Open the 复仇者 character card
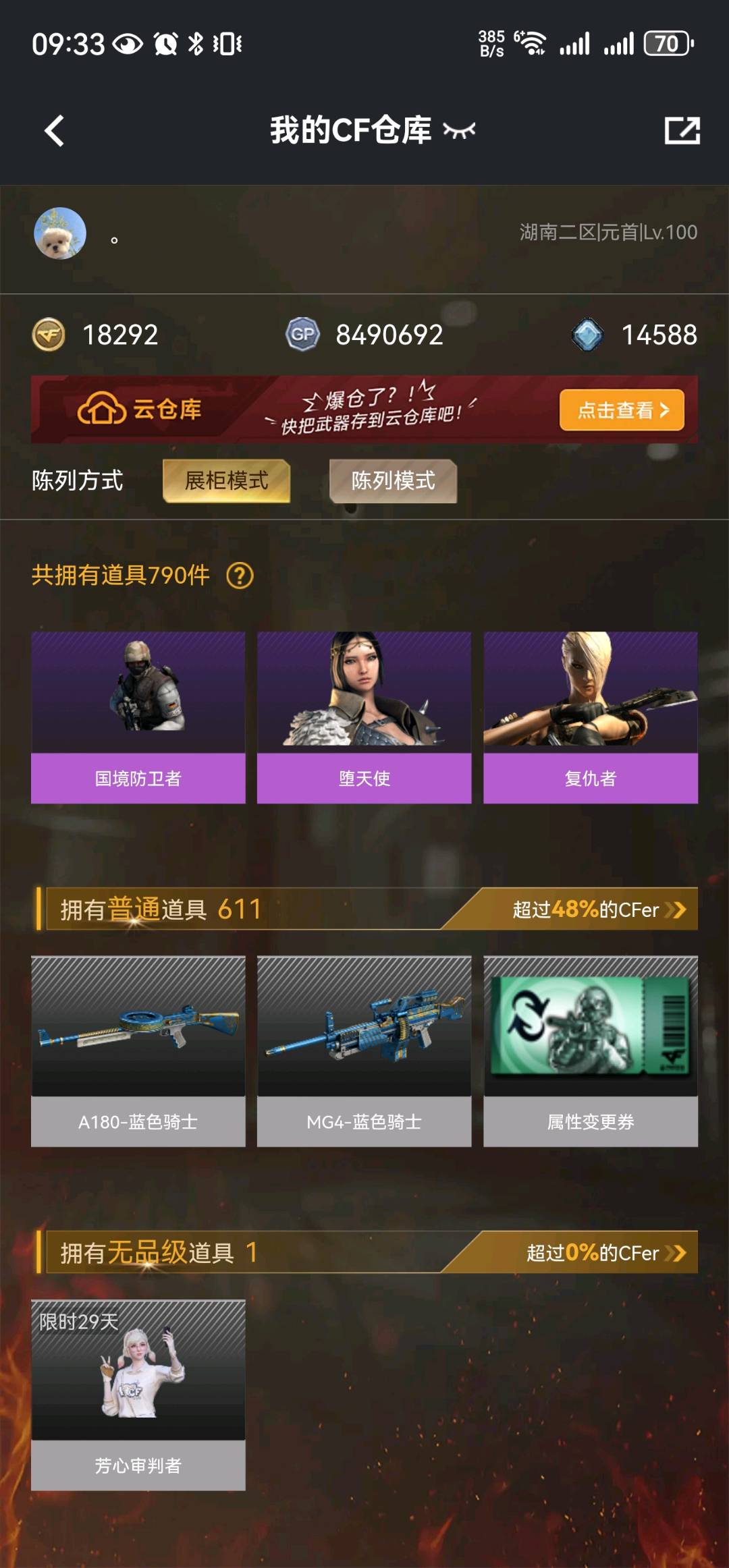Image resolution: width=729 pixels, height=1568 pixels. [591, 717]
